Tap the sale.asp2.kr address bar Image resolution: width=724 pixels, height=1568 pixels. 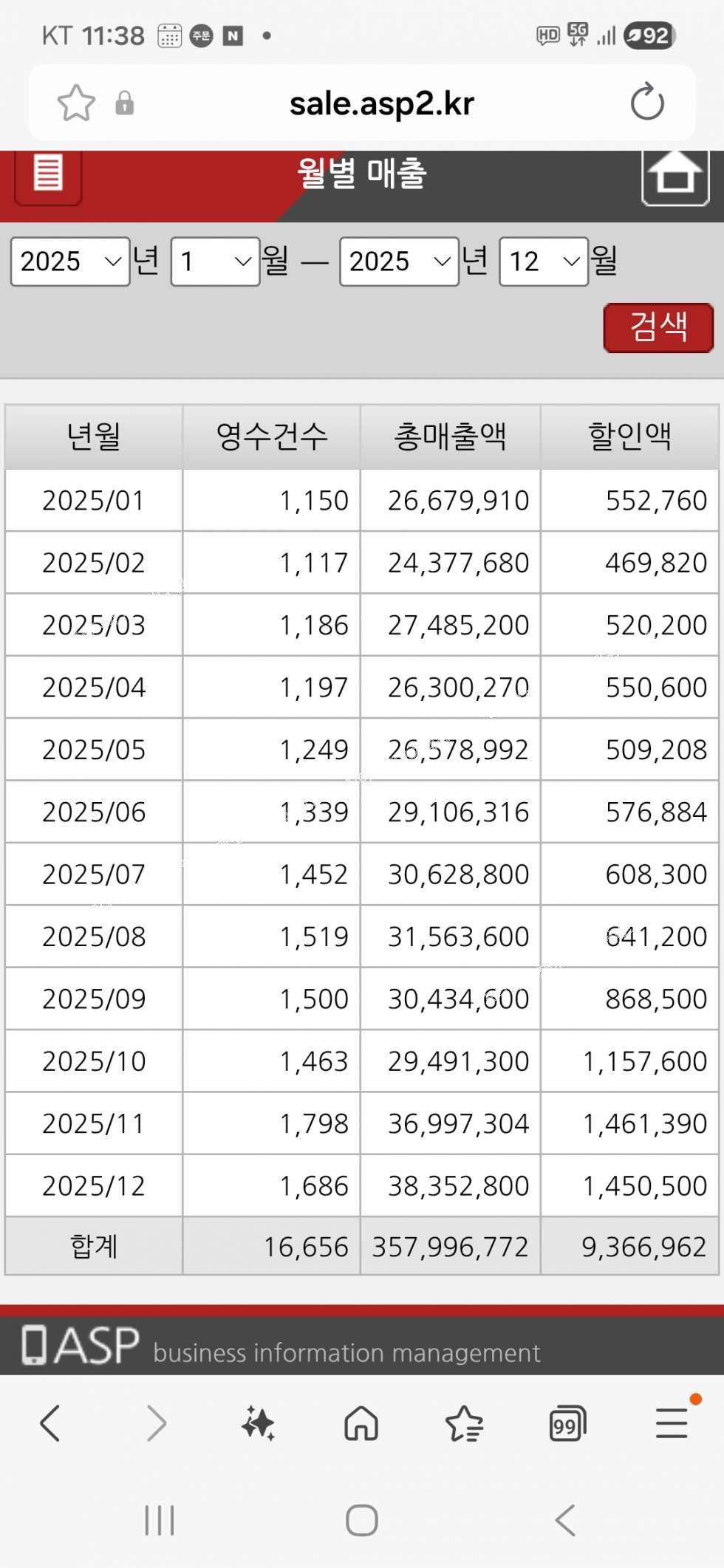point(381,103)
